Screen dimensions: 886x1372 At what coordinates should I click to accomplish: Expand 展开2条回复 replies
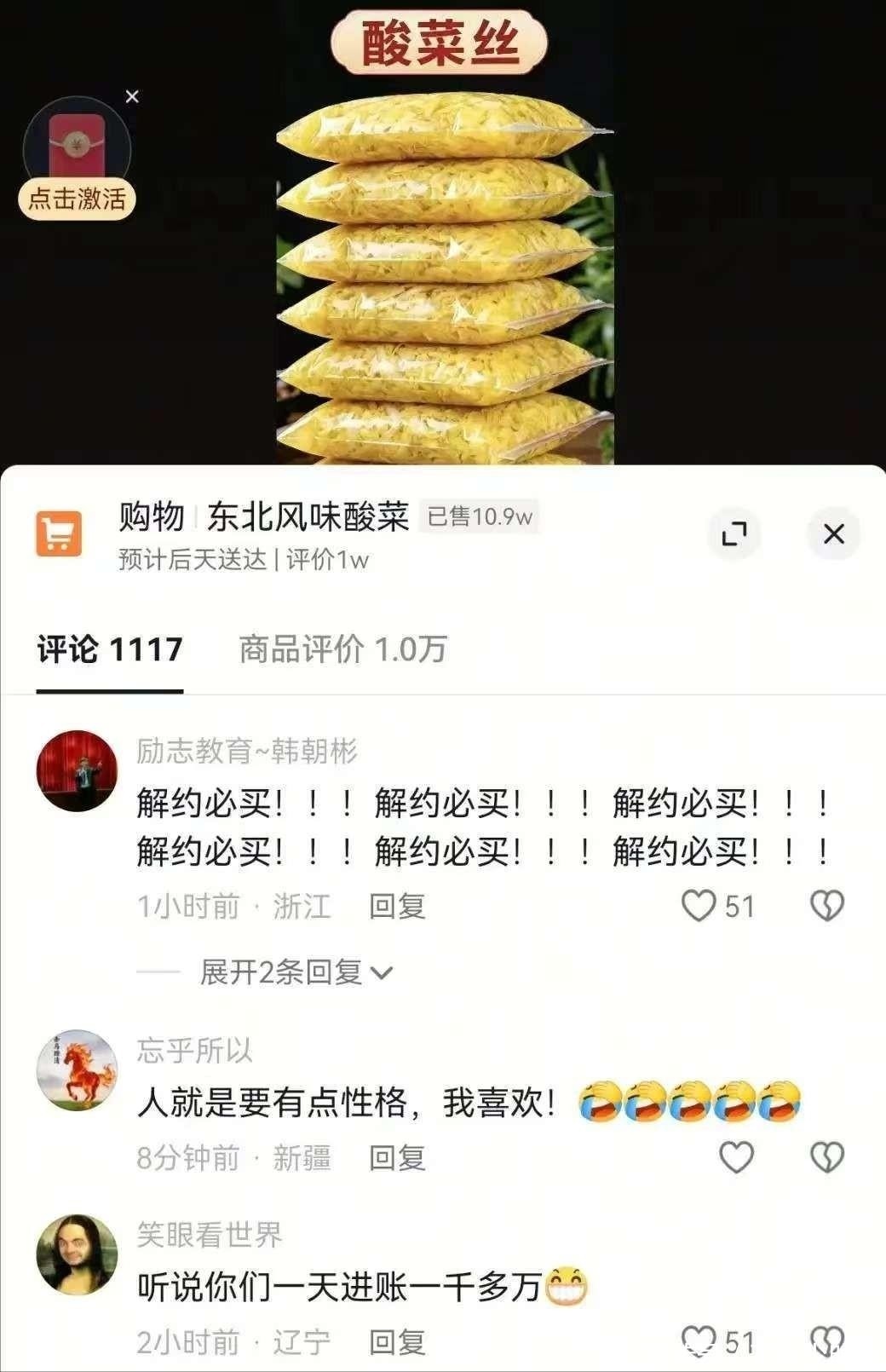pyautogui.click(x=295, y=972)
